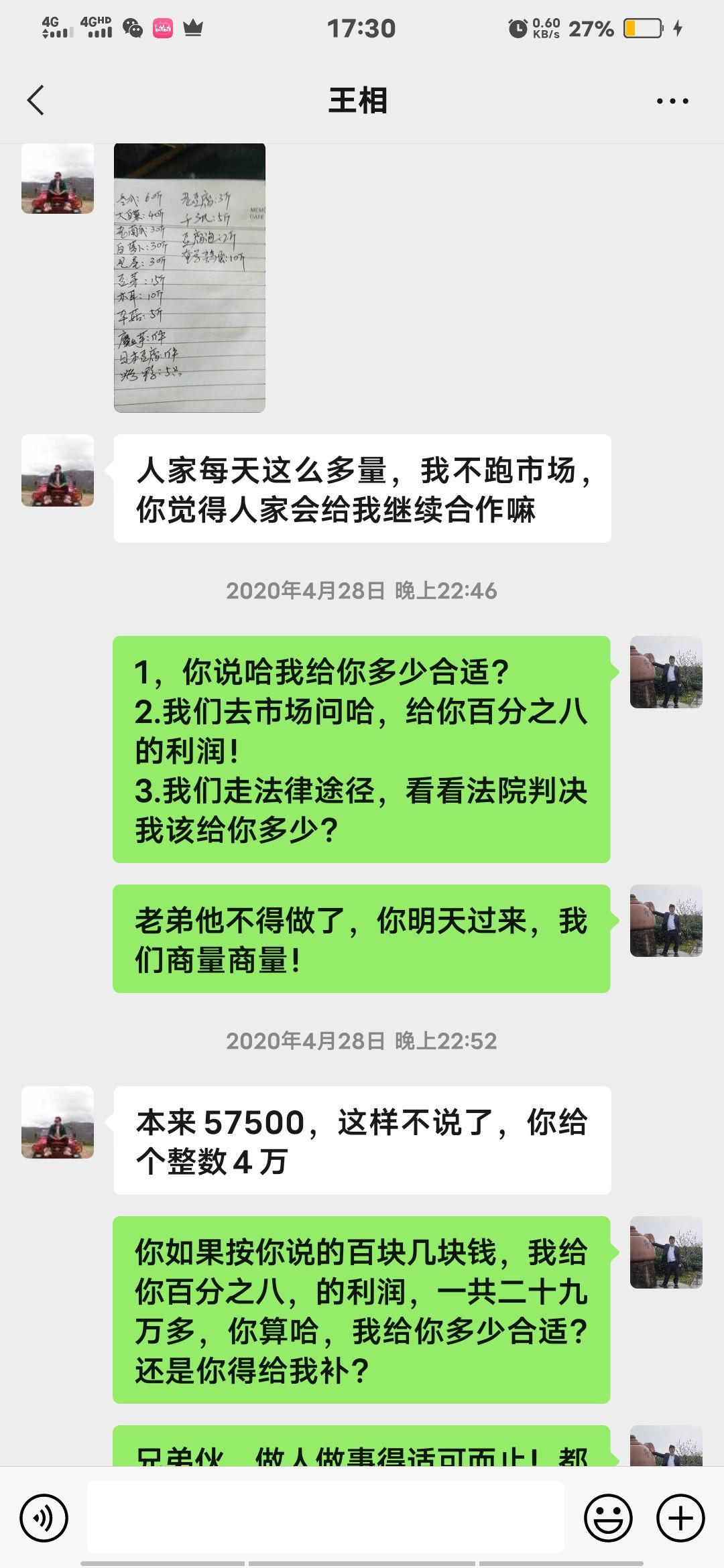This screenshot has height=1568, width=724.
Task: Open the plus attachments panel
Action: tap(680, 1518)
